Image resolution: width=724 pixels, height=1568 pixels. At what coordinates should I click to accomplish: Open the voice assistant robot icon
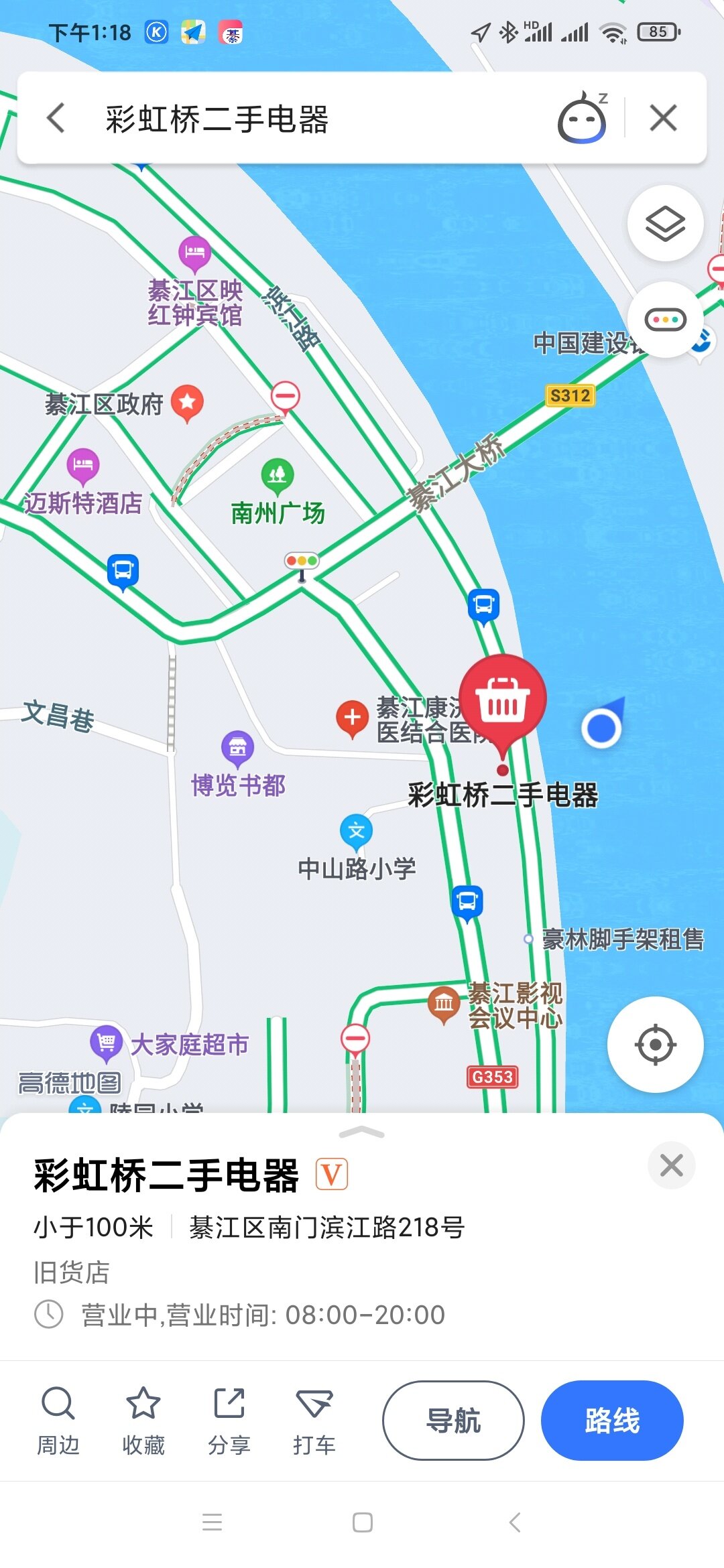click(582, 119)
